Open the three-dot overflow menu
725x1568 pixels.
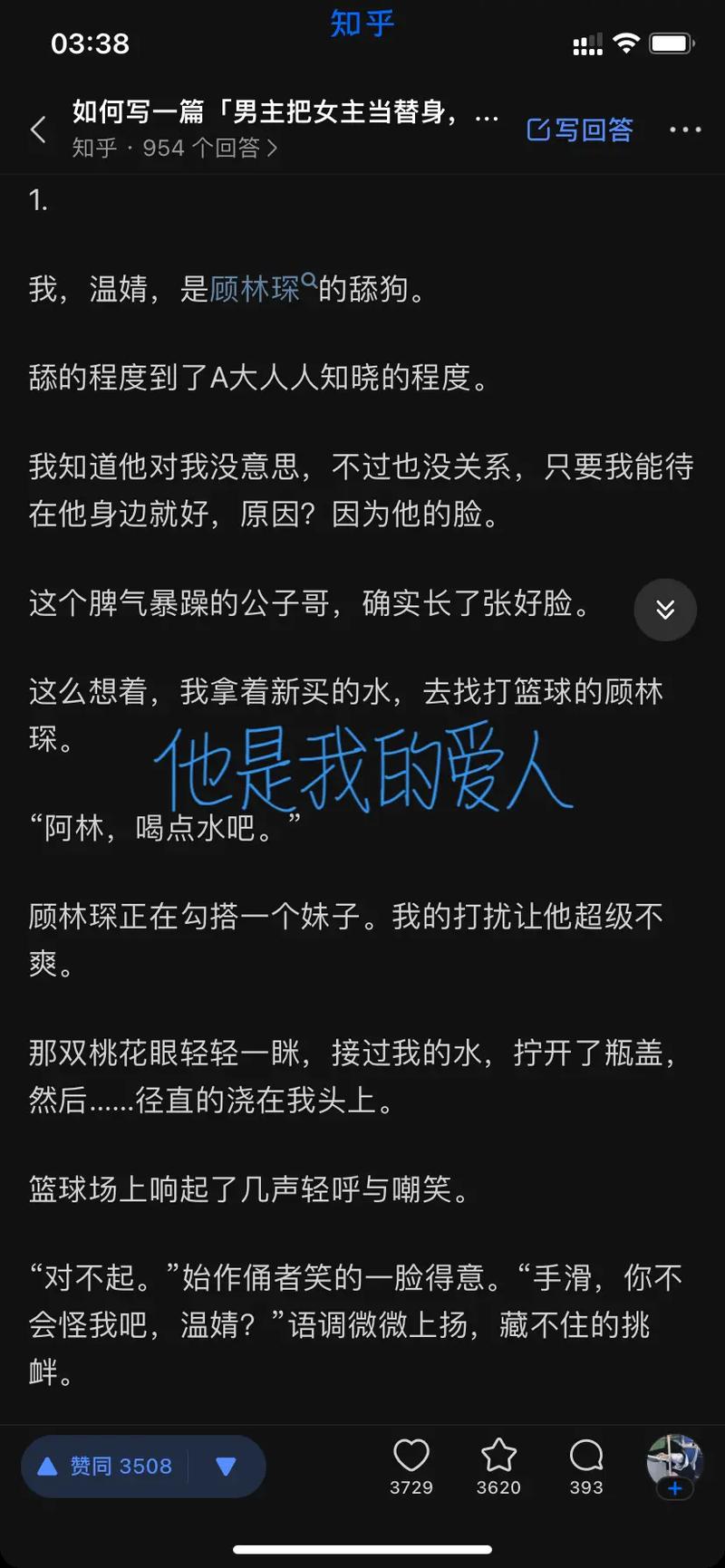684,130
